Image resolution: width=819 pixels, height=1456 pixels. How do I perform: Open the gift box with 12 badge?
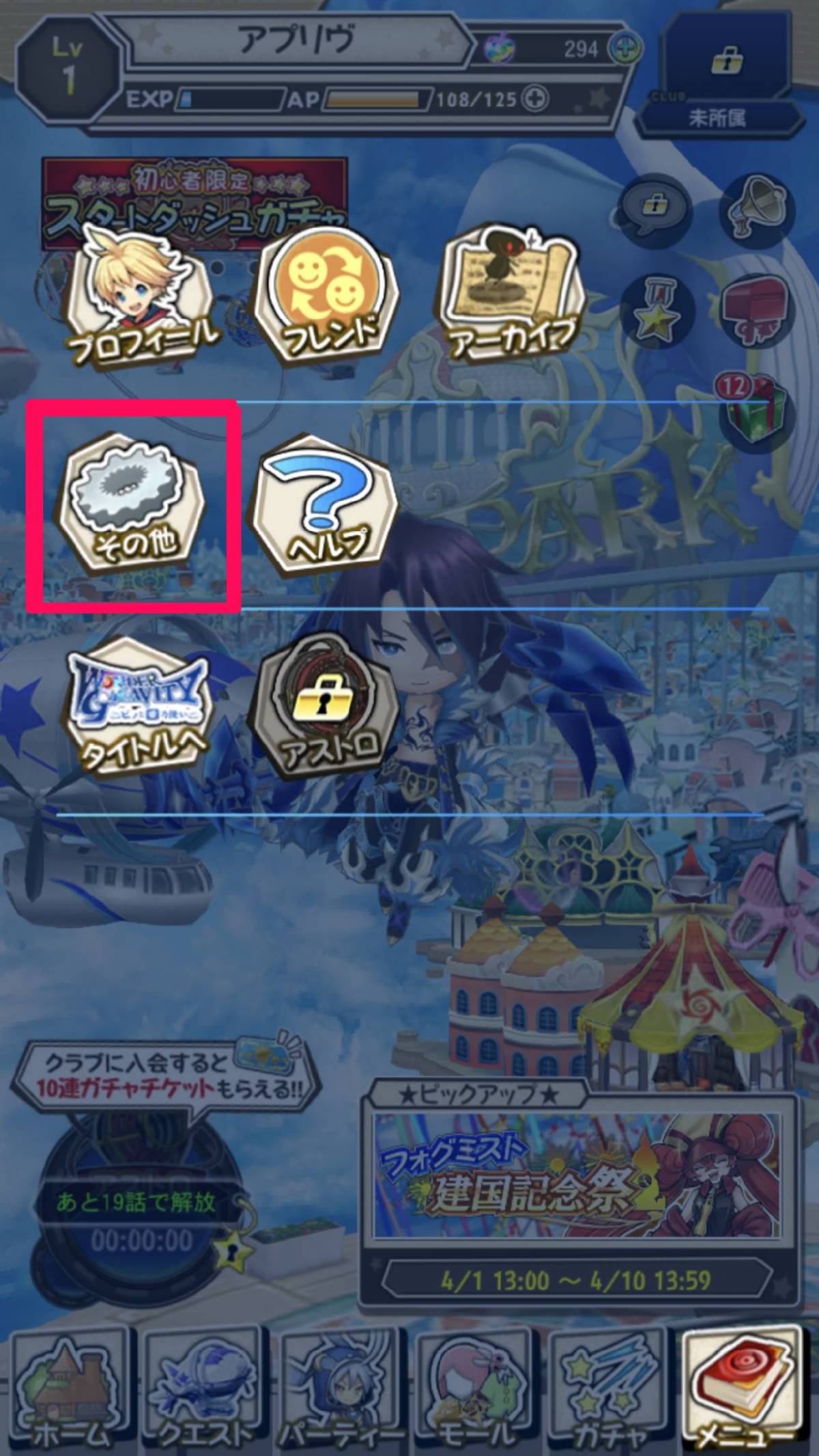coord(753,410)
